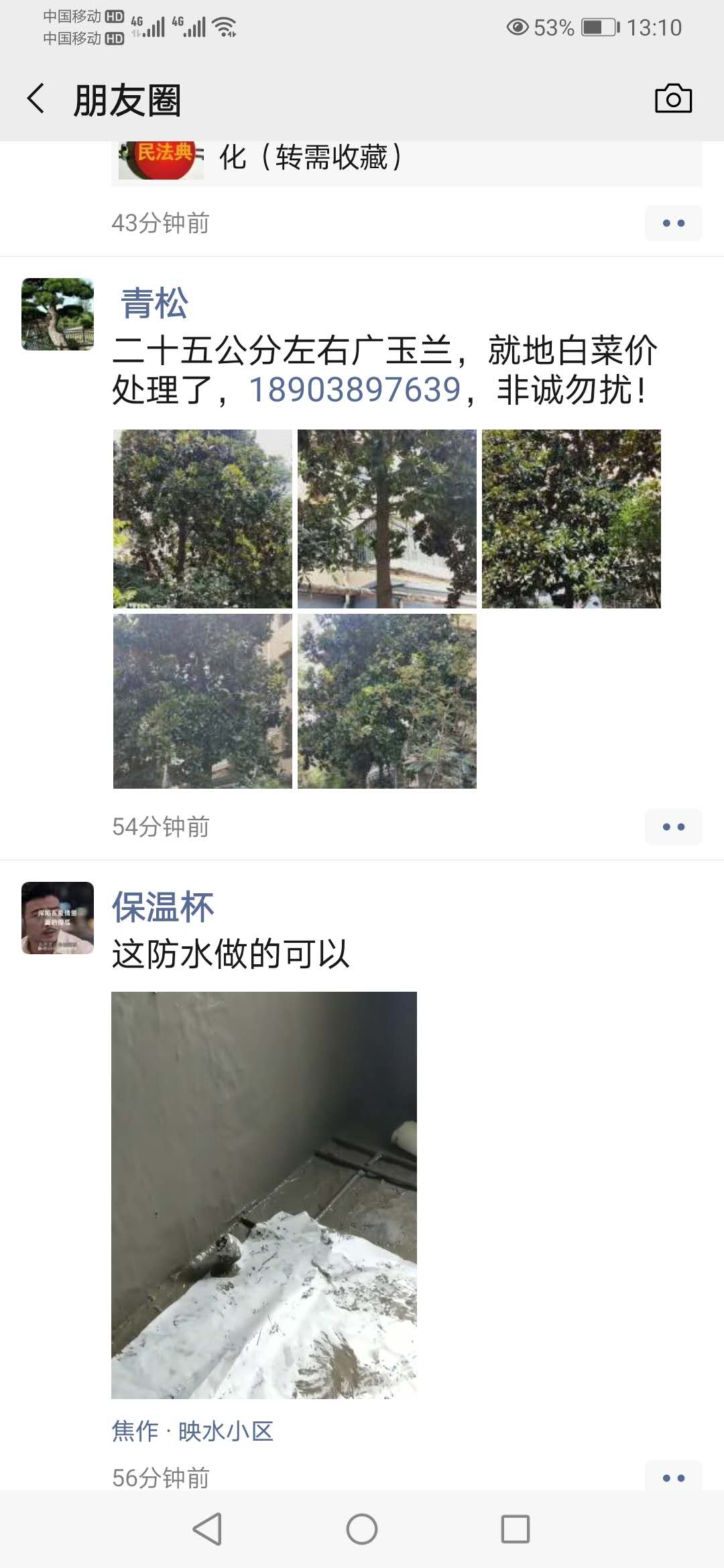Open 青松's profile by name
The width and height of the screenshot is (724, 1568).
pyautogui.click(x=154, y=303)
